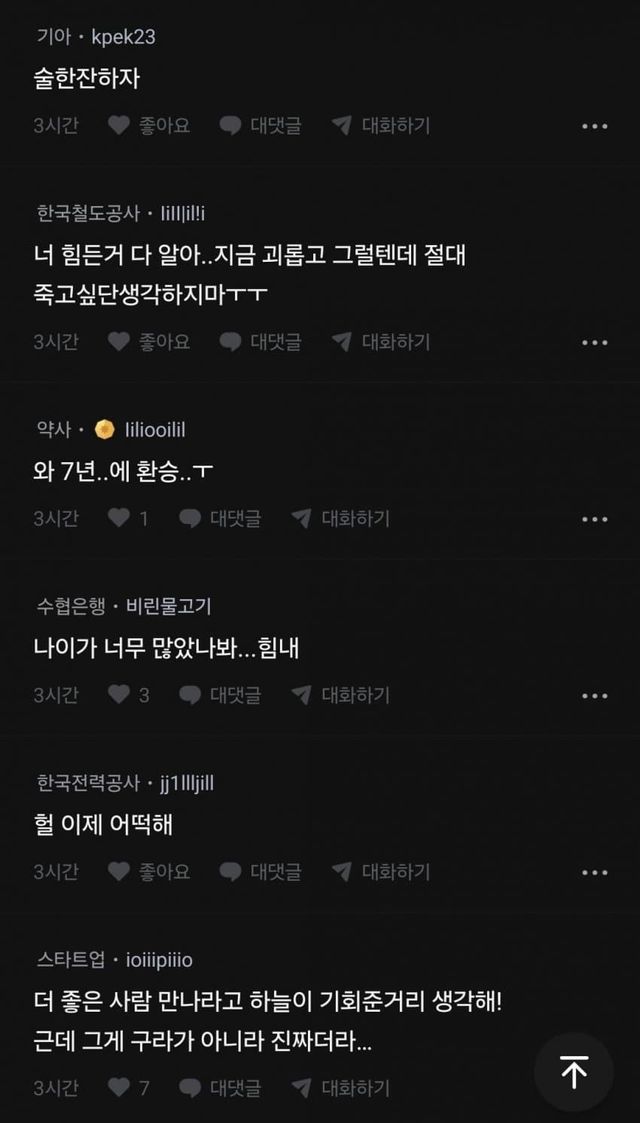
Task: Start a chat with the 스타트업 commenter
Action: (x=341, y=1087)
